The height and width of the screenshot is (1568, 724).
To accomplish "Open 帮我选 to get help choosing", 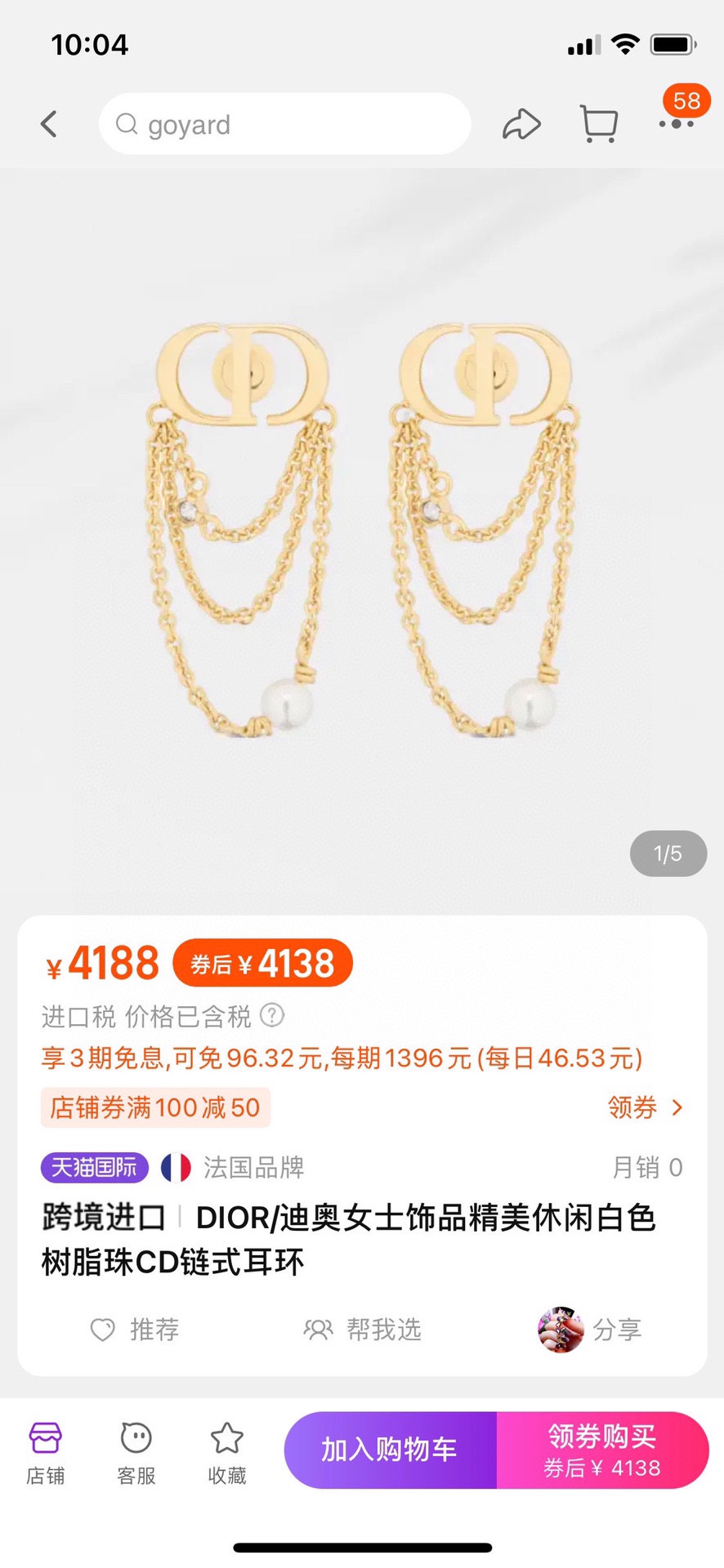I will coord(363,1330).
